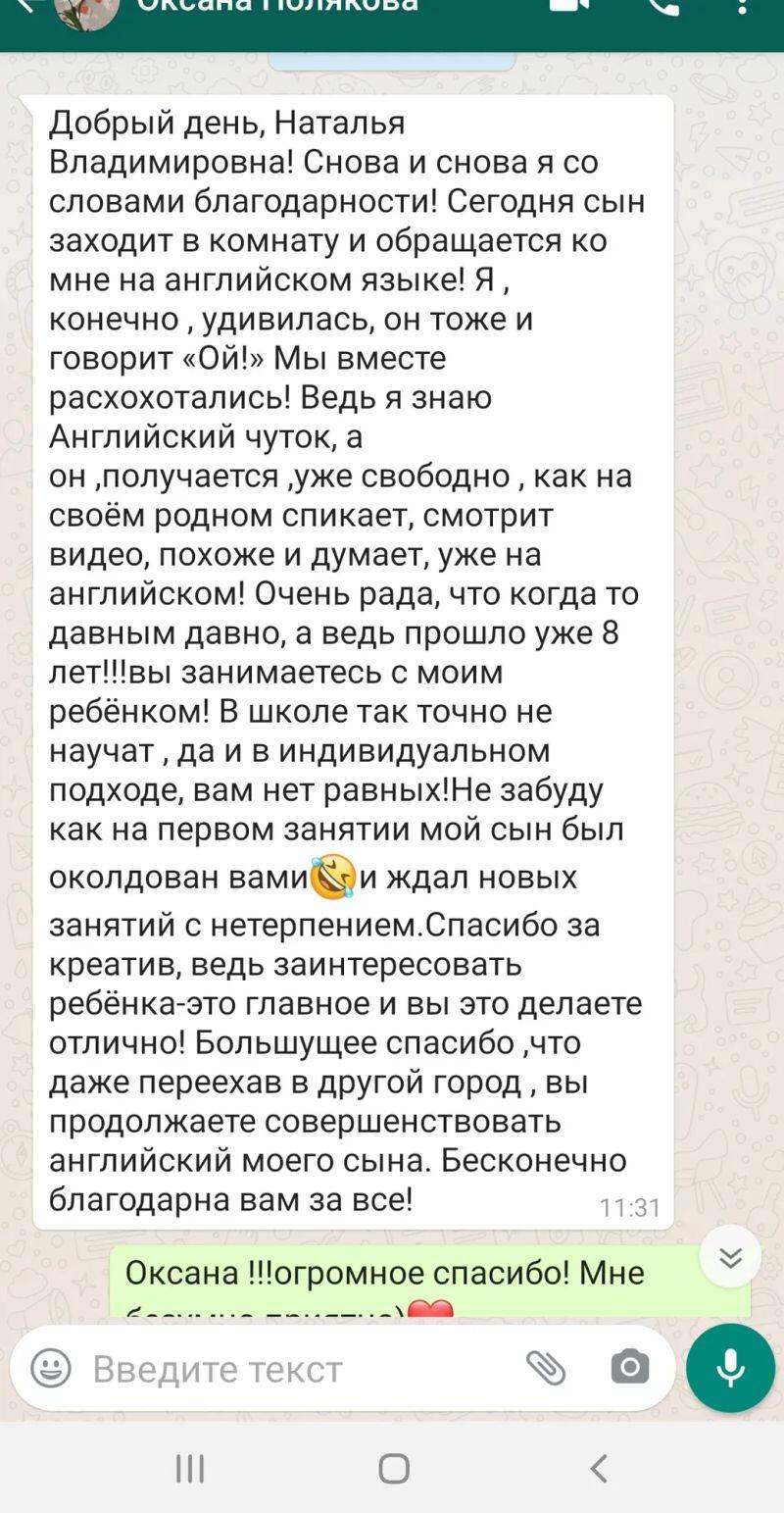Start a voice call with Оксана

[663, 6]
